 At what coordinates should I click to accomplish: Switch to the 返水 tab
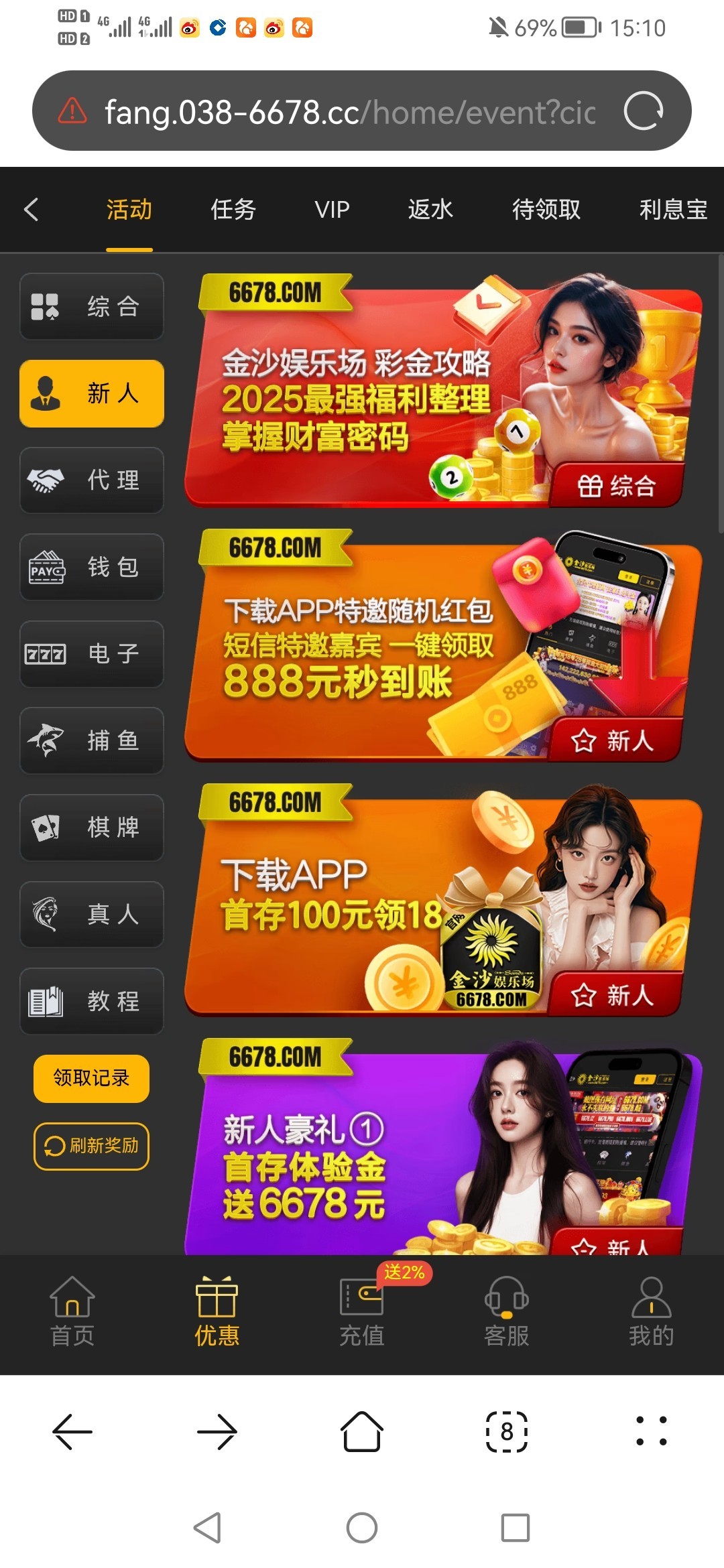pyautogui.click(x=430, y=210)
